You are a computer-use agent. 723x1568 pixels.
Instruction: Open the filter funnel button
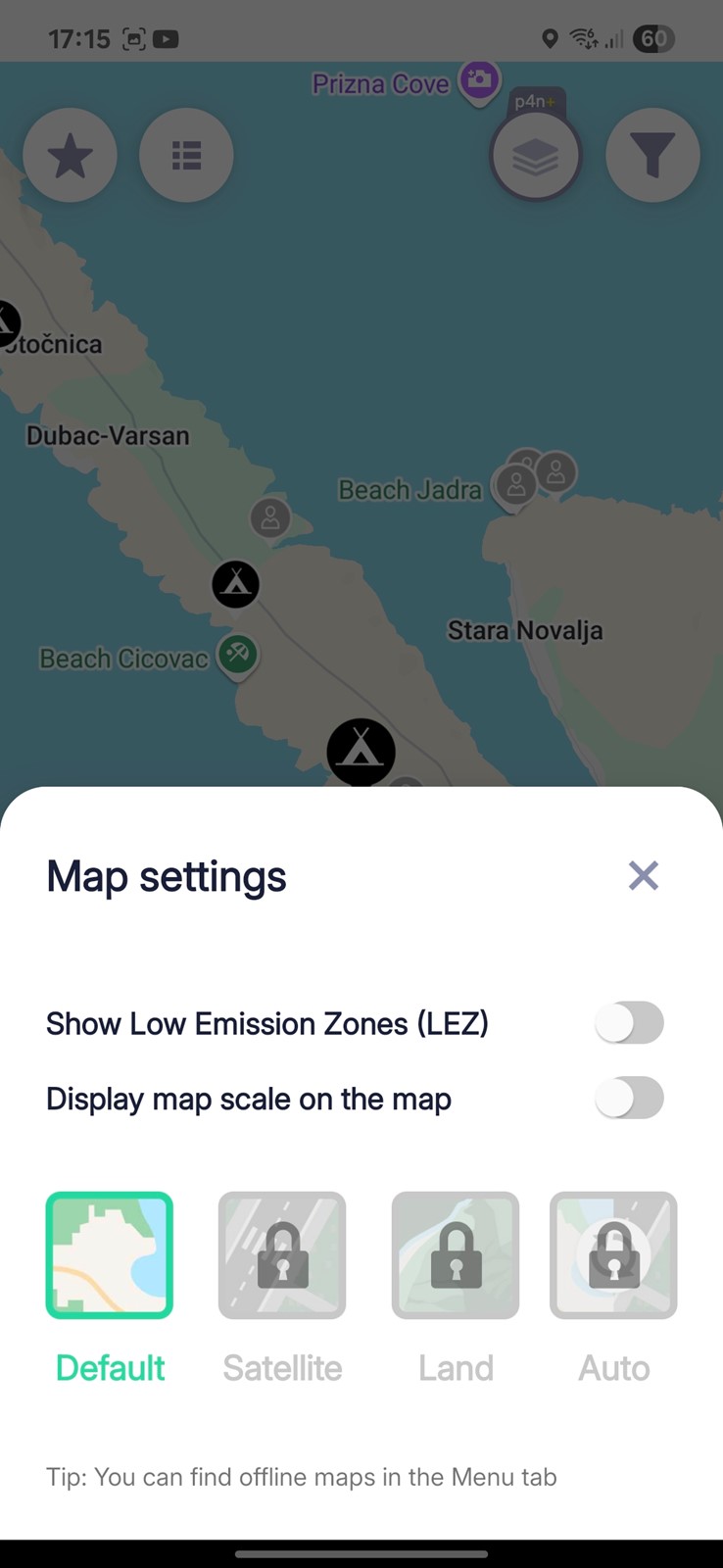(652, 155)
